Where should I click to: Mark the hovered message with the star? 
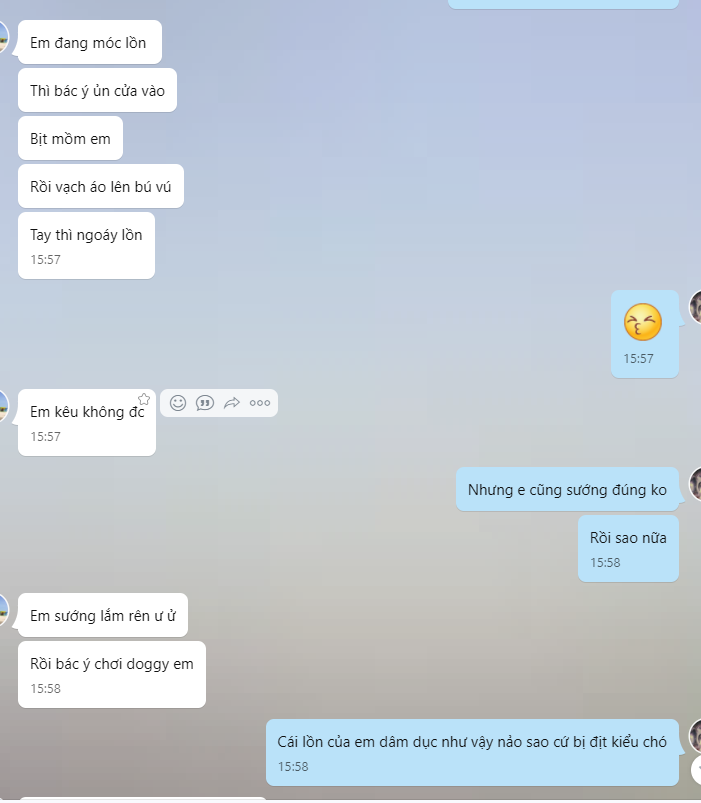click(x=144, y=399)
